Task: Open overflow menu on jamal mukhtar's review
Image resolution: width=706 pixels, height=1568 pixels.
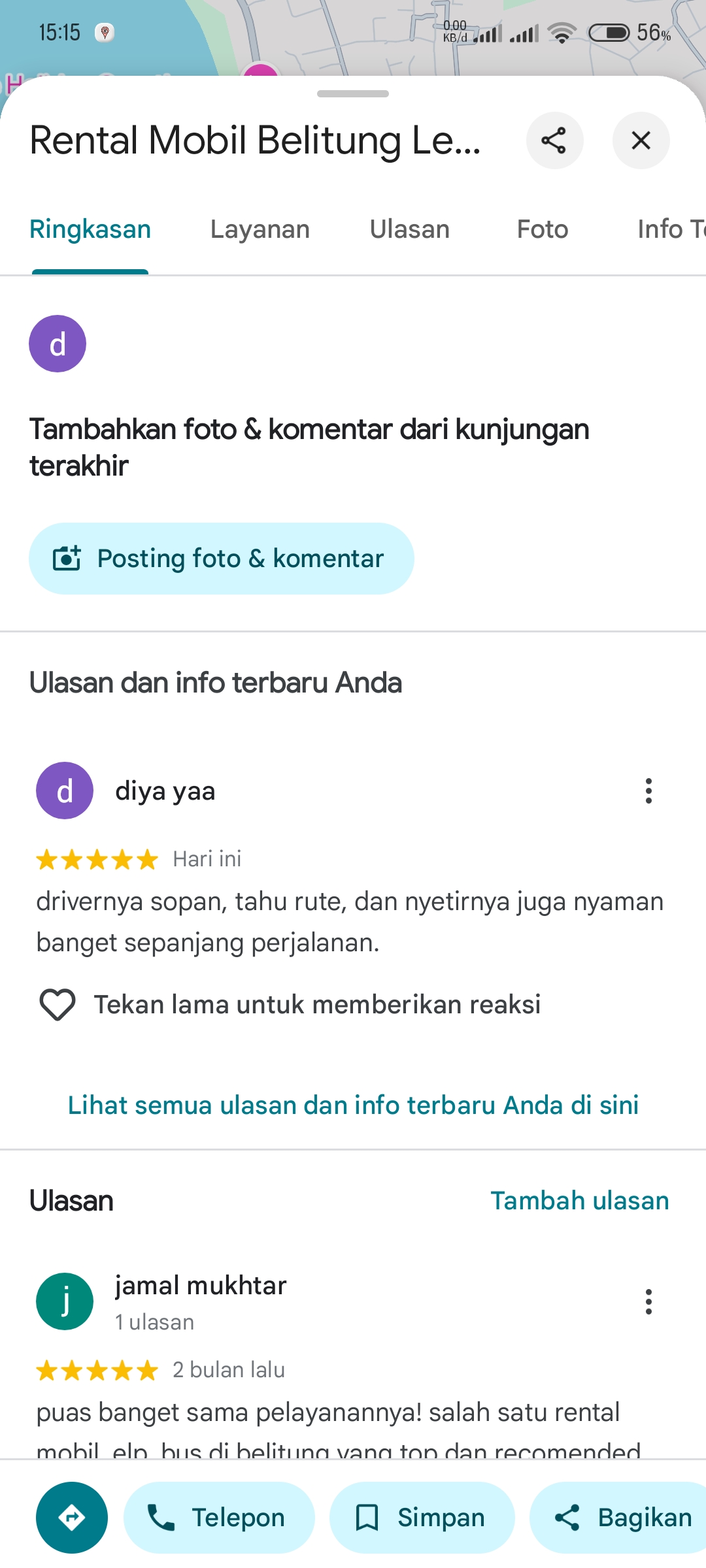Action: [648, 1301]
